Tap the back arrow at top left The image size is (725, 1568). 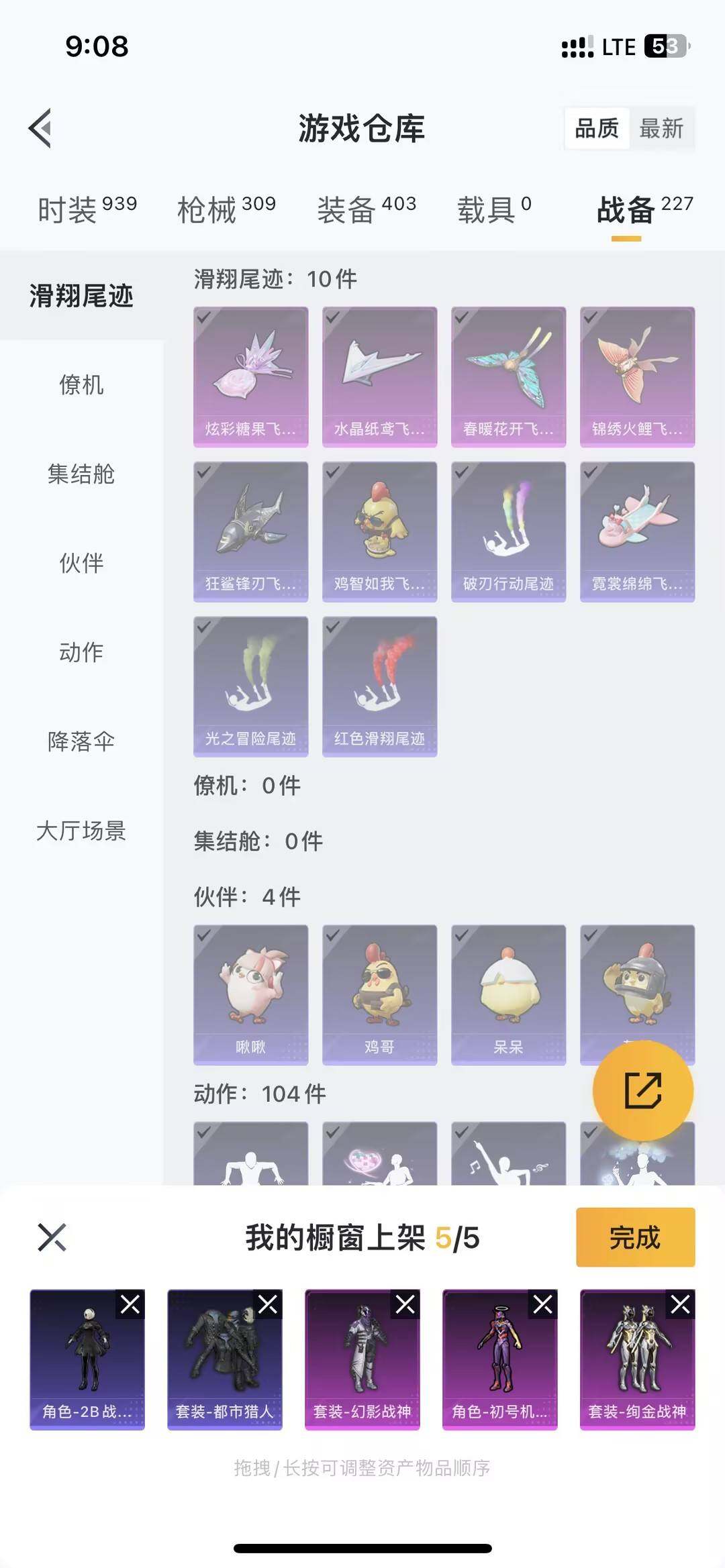click(40, 127)
